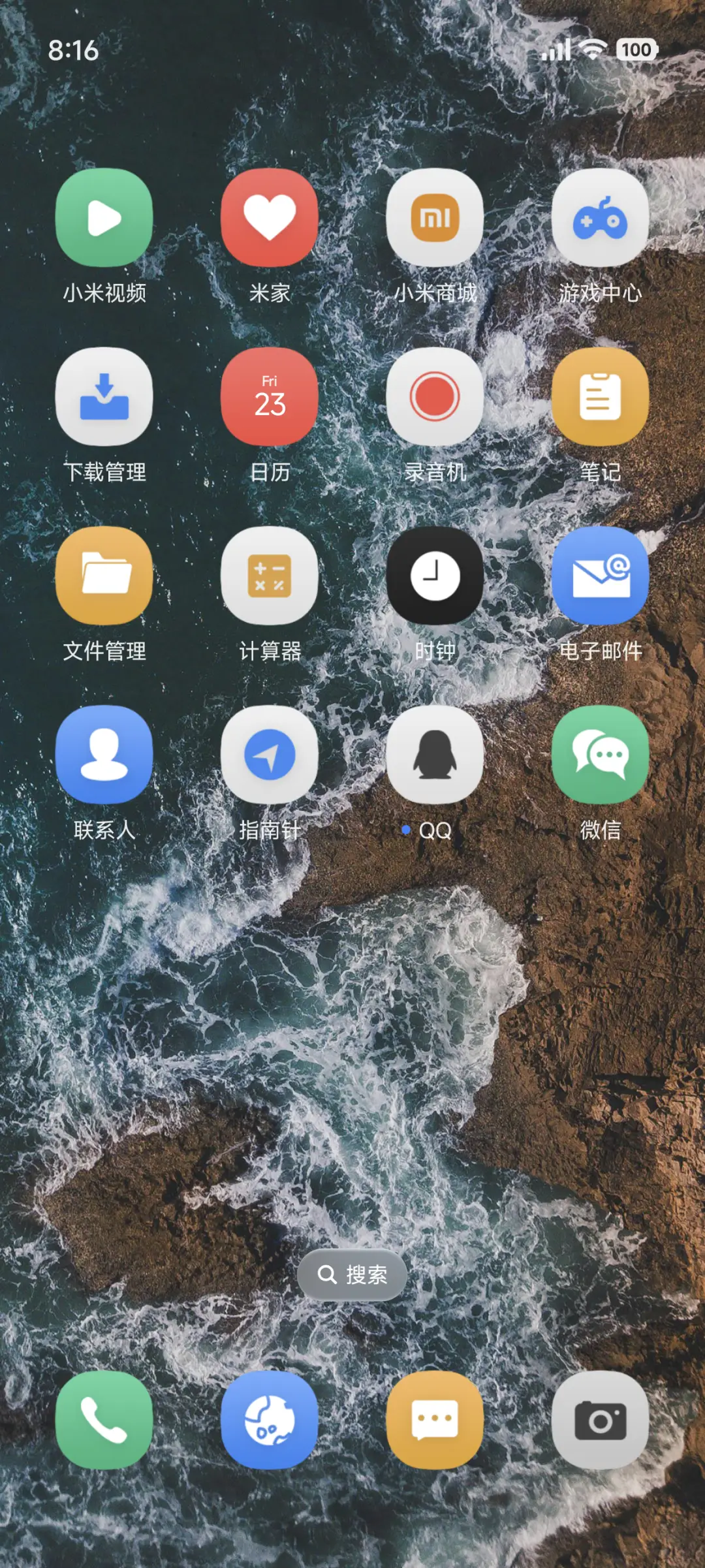This screenshot has height=1568, width=705.
Task: Open the 日历 calendar showing Friday 23
Action: pyautogui.click(x=270, y=398)
